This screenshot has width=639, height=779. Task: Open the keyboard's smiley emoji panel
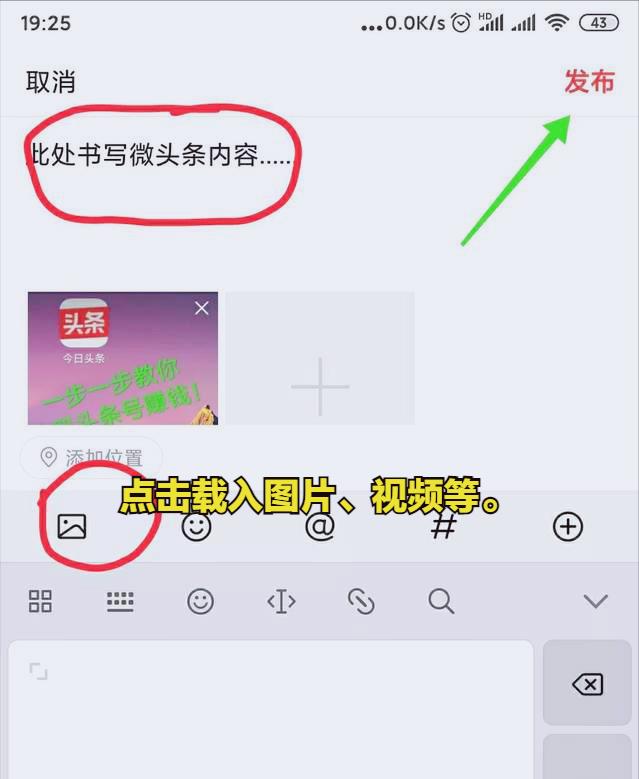click(201, 601)
